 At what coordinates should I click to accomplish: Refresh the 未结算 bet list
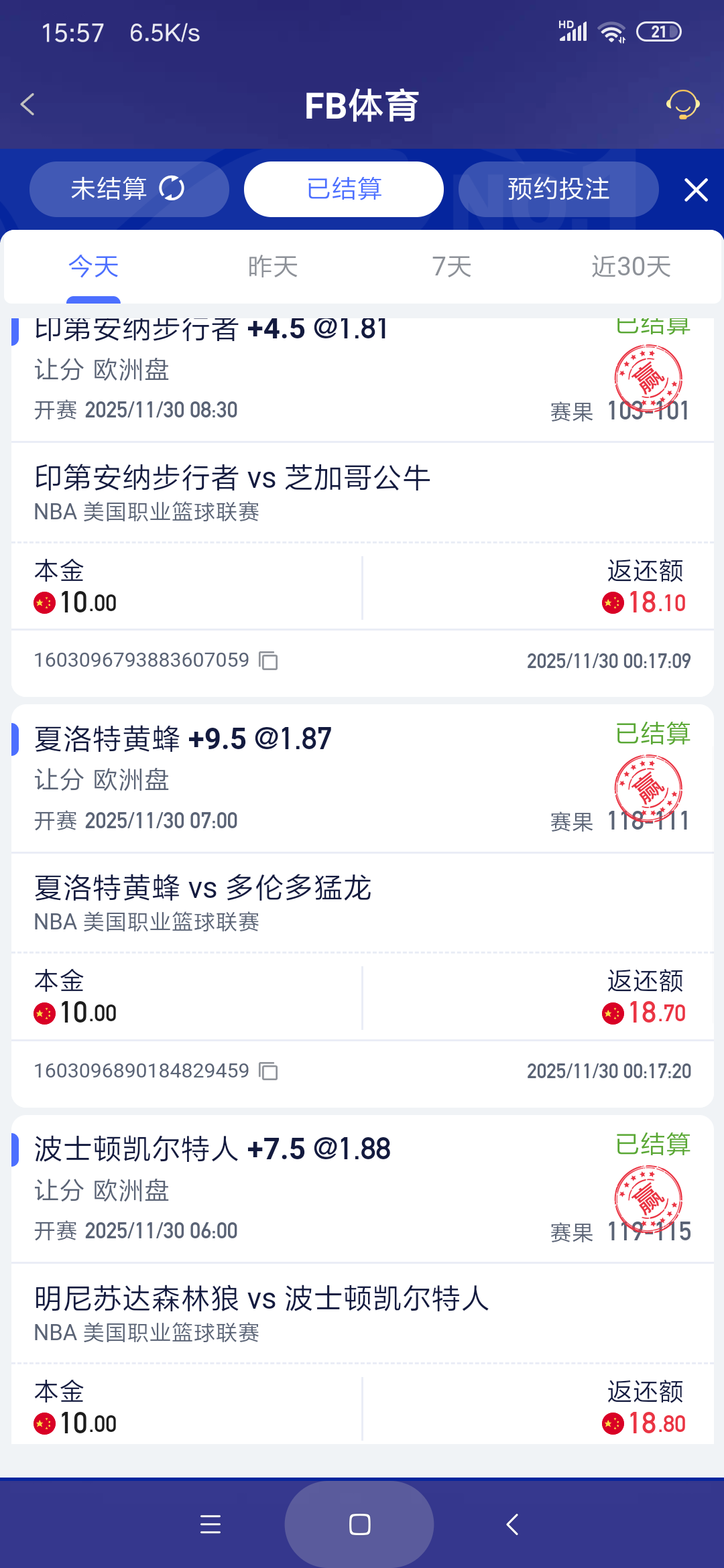pos(172,189)
